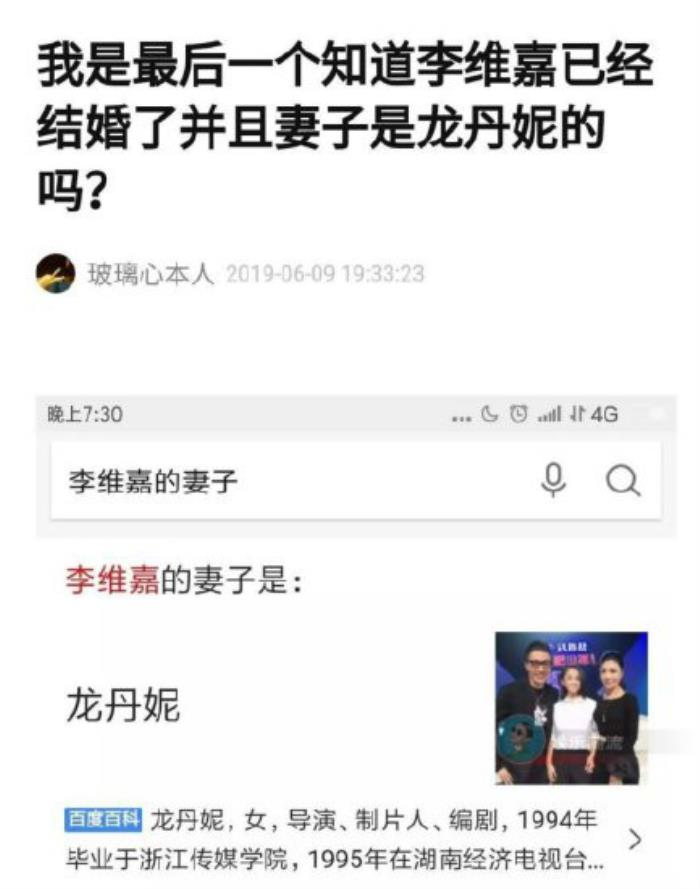700x889 pixels.
Task: Open author 玻璃心本人's profile
Action: (x=150, y=273)
